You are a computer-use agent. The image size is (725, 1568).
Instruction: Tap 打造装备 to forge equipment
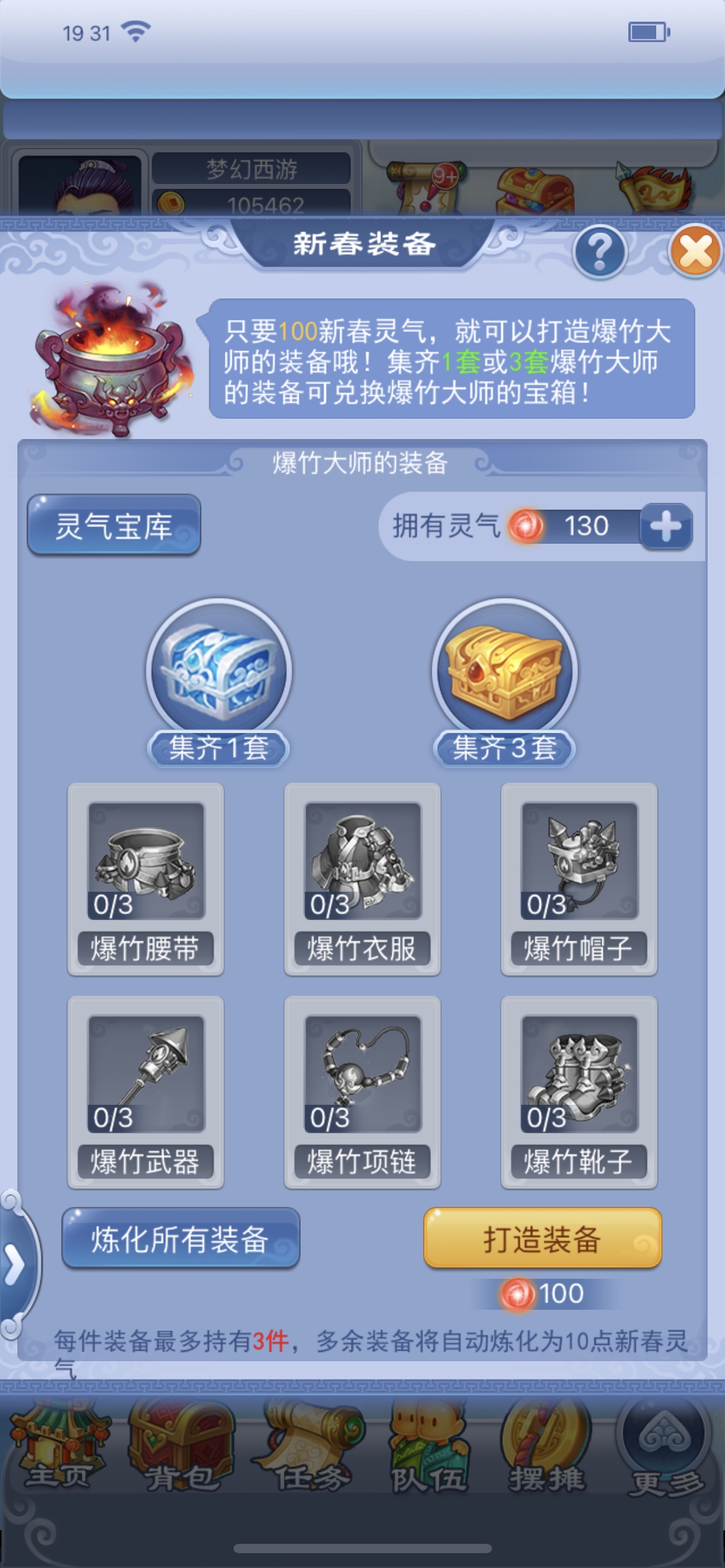click(x=542, y=1238)
